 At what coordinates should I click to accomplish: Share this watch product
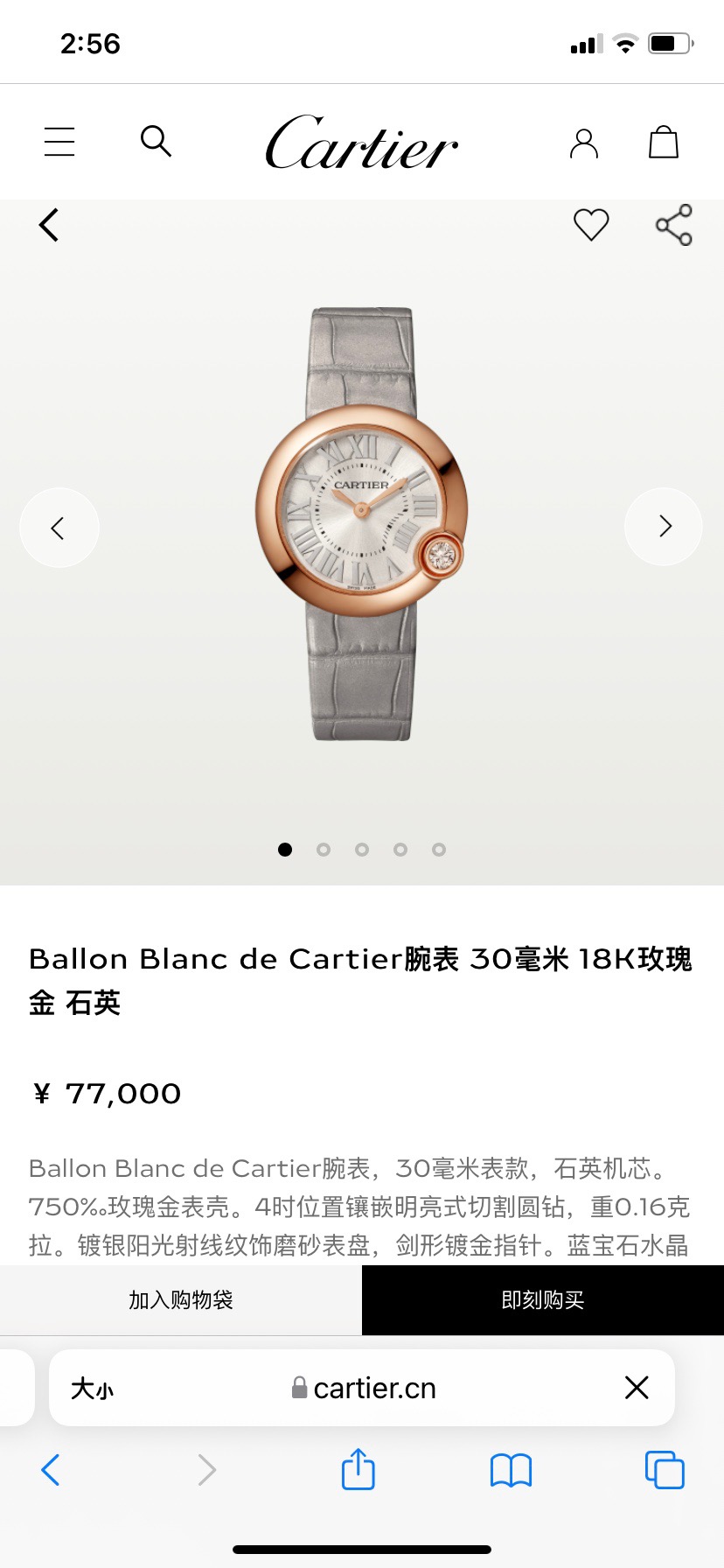click(x=673, y=225)
